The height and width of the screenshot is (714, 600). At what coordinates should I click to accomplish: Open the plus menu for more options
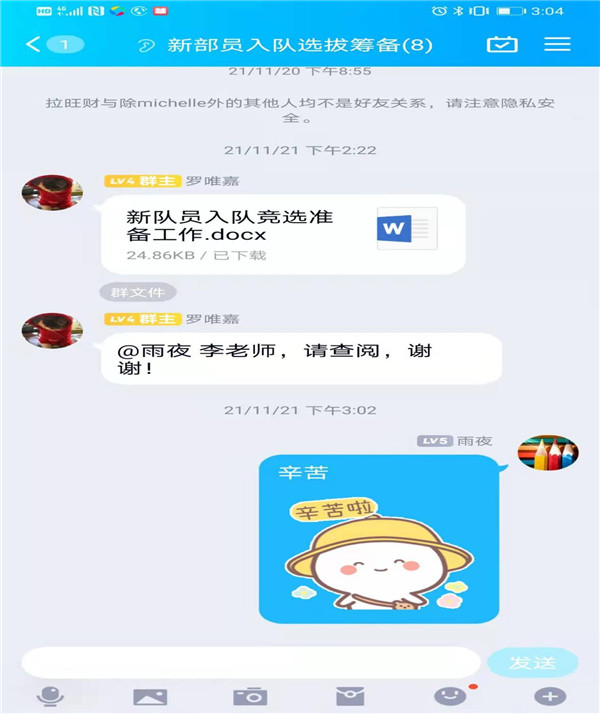point(550,696)
